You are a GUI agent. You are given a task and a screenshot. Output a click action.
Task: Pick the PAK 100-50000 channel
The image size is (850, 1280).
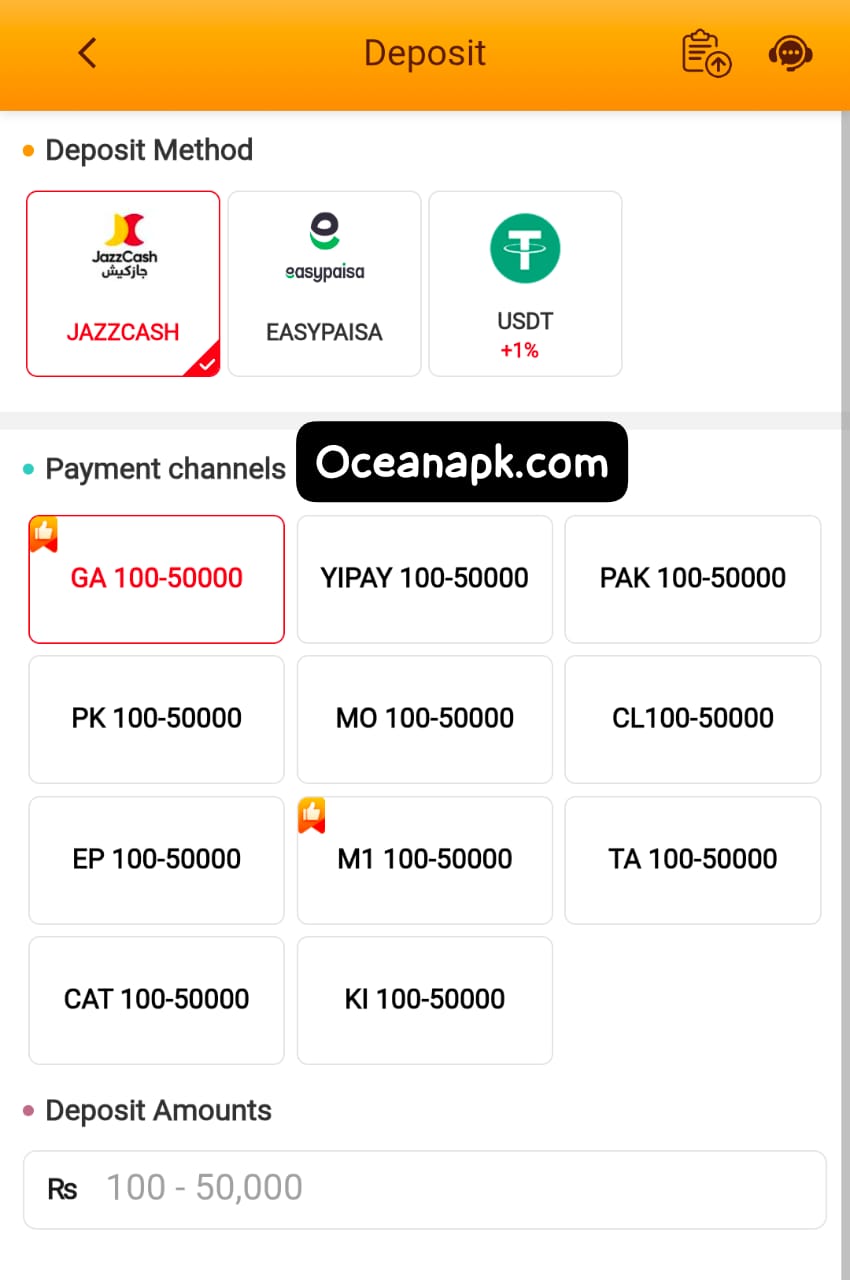(692, 579)
